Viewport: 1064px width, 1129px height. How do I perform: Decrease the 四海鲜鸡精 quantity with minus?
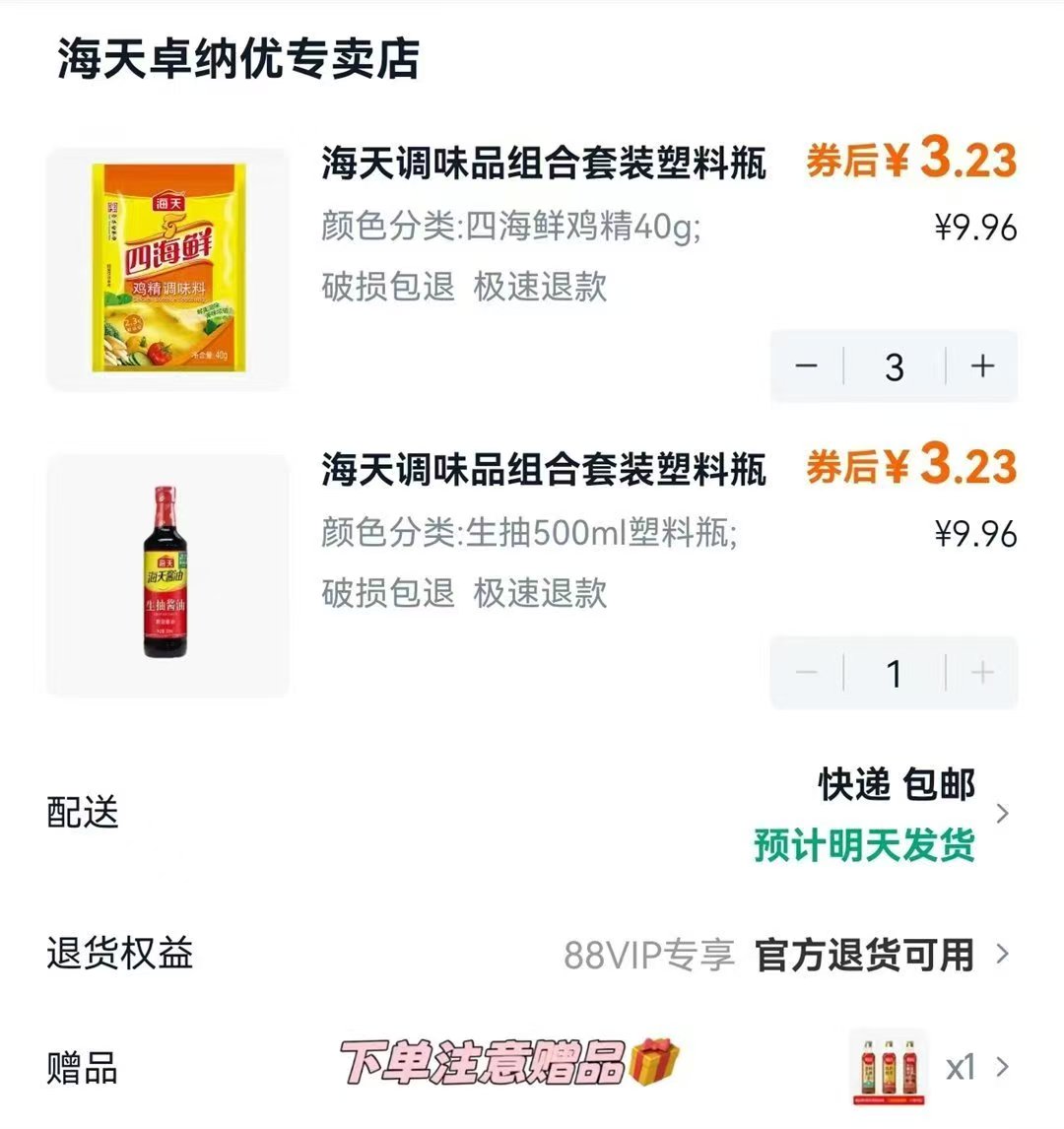(808, 366)
